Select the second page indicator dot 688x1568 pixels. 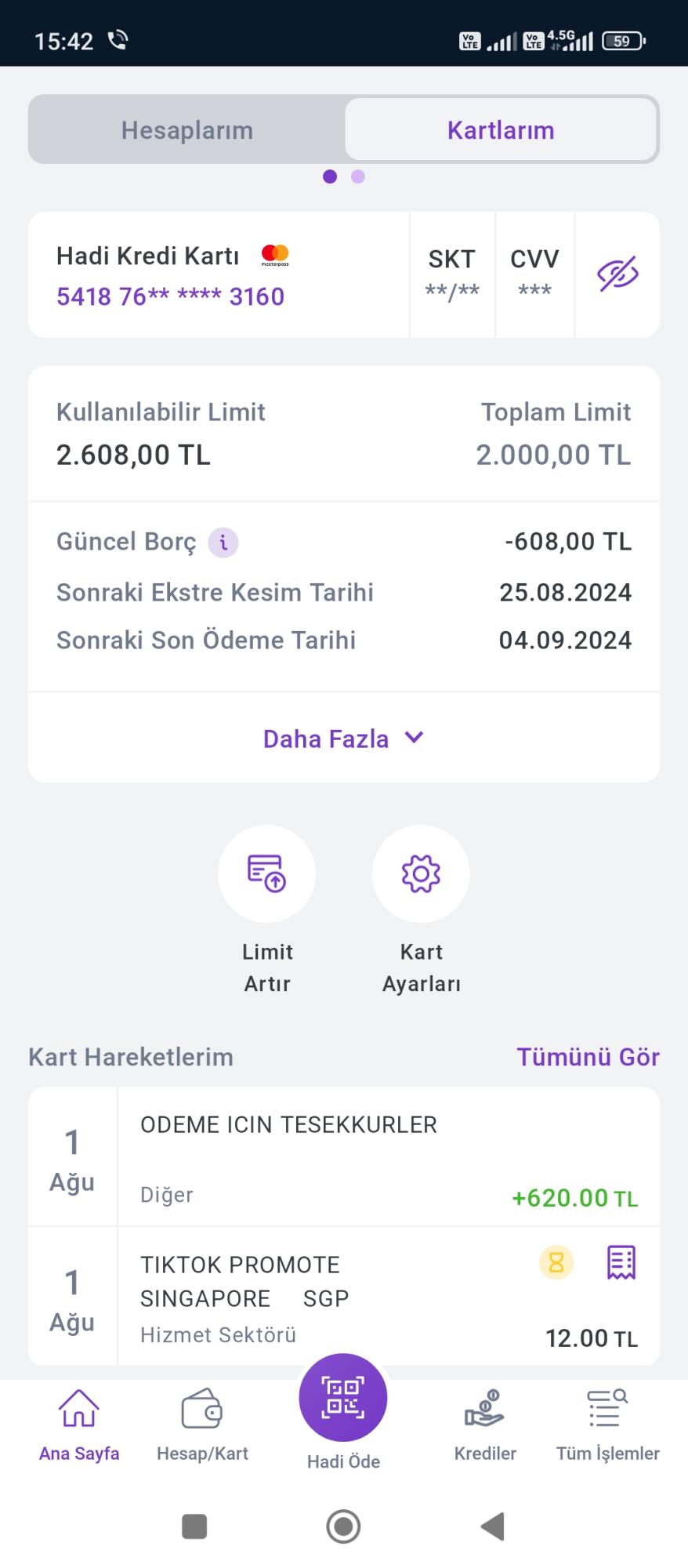[357, 177]
